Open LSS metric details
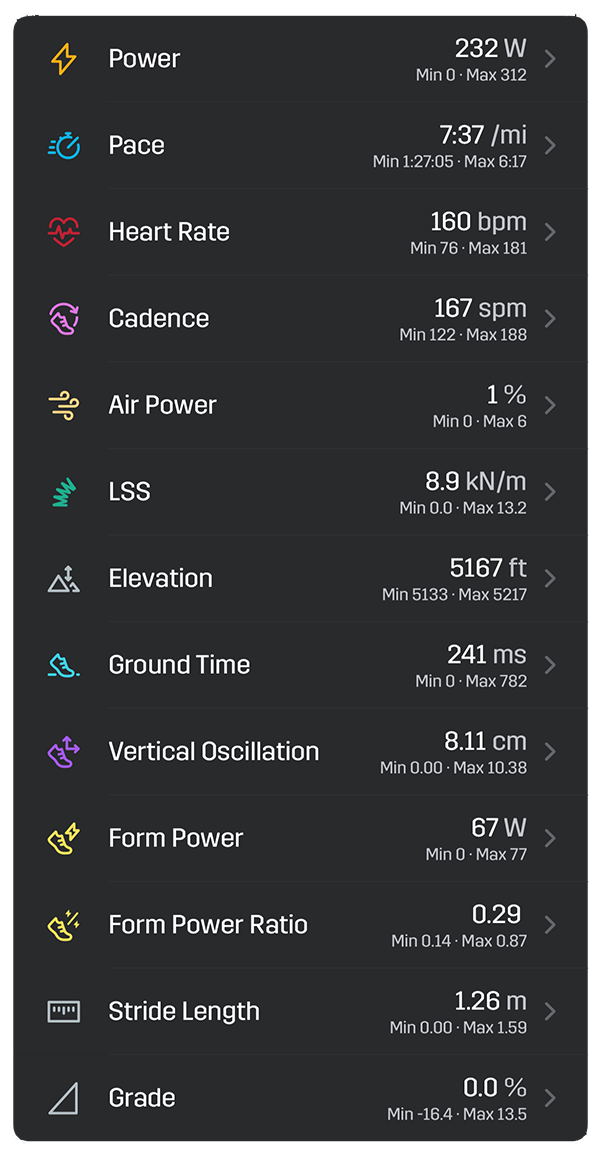600x1155 pixels. [300, 491]
